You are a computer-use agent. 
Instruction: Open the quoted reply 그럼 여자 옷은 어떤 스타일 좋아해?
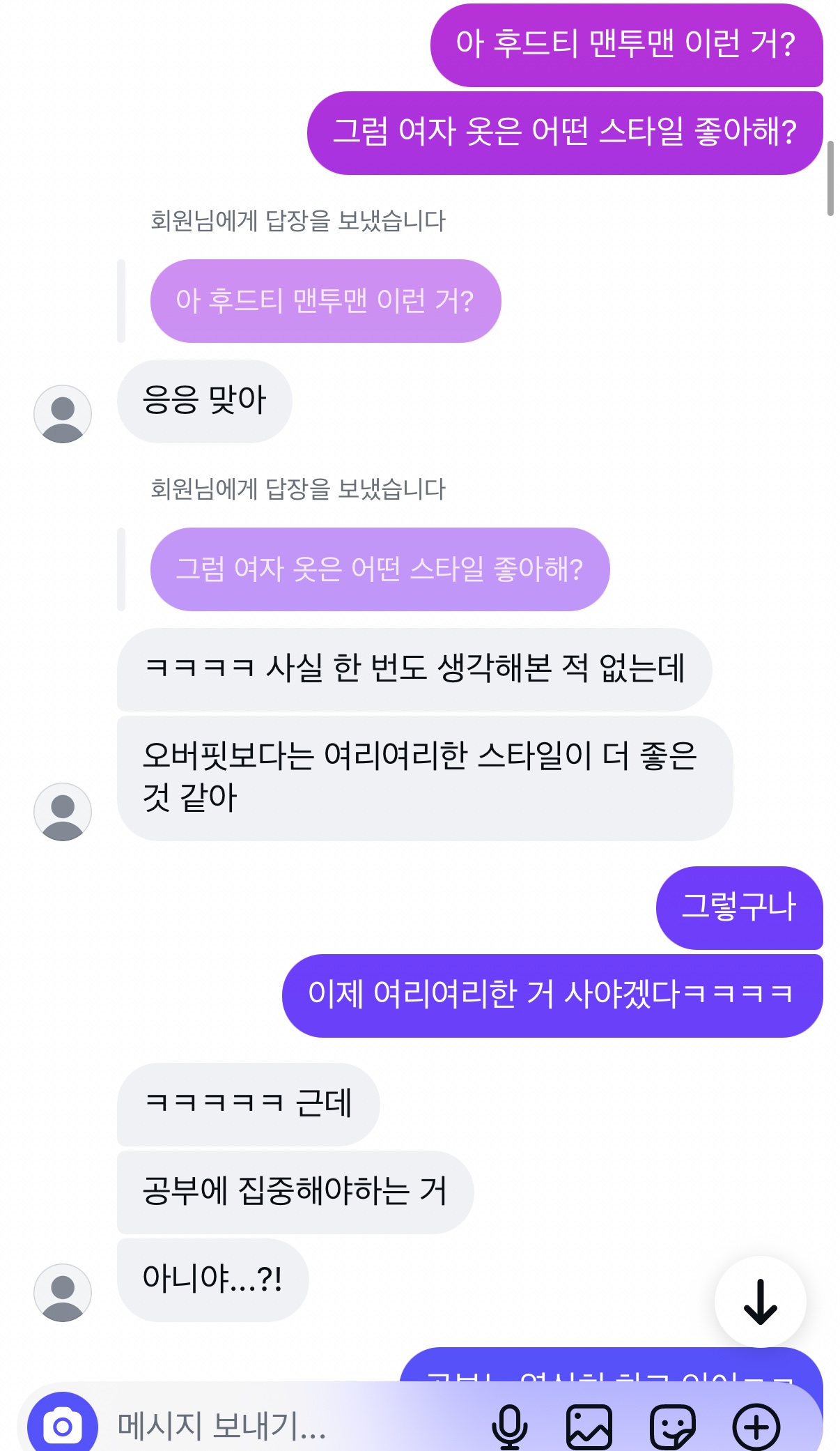380,569
